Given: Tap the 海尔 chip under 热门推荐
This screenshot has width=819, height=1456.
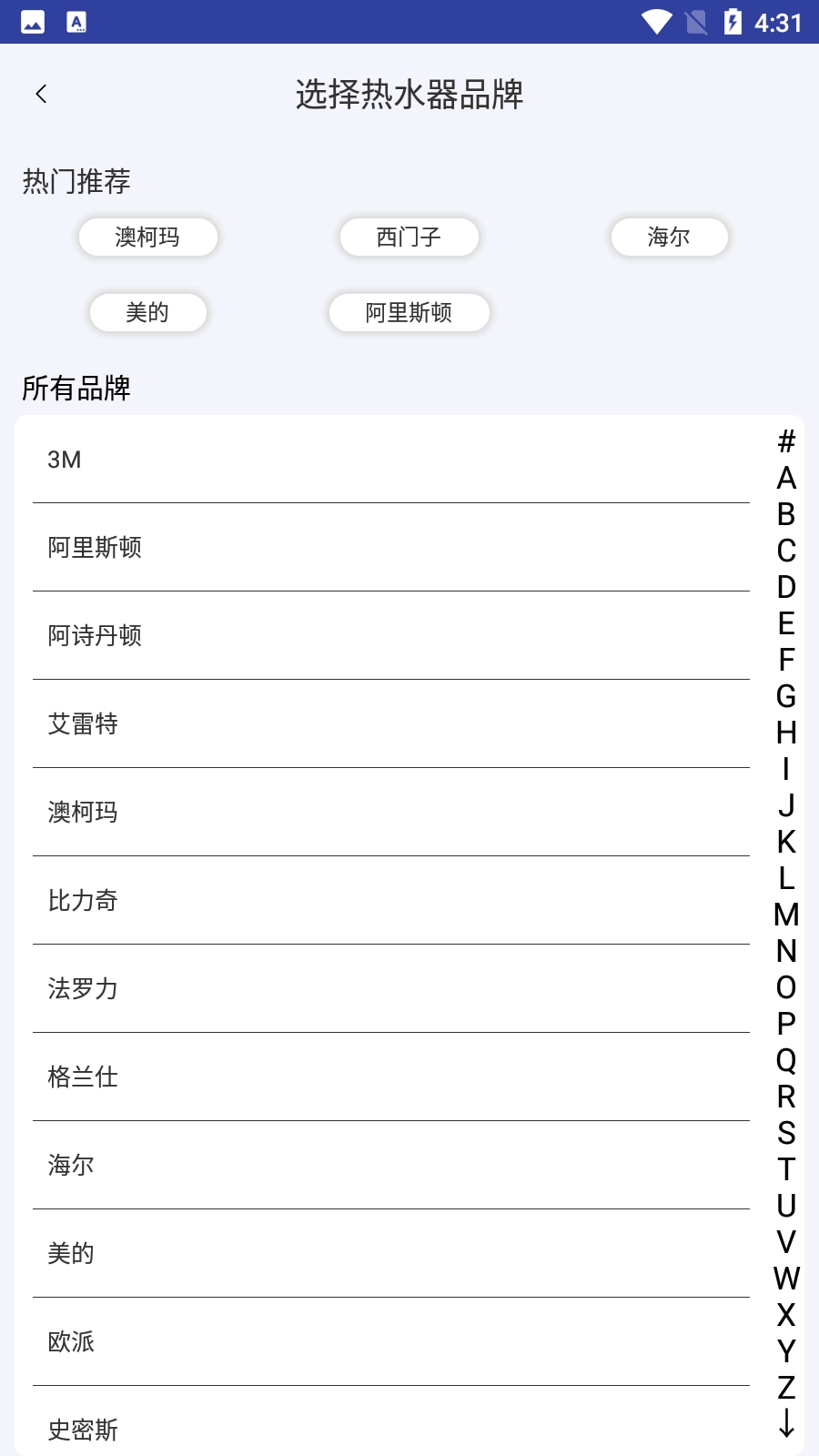Looking at the screenshot, I should [x=669, y=238].
